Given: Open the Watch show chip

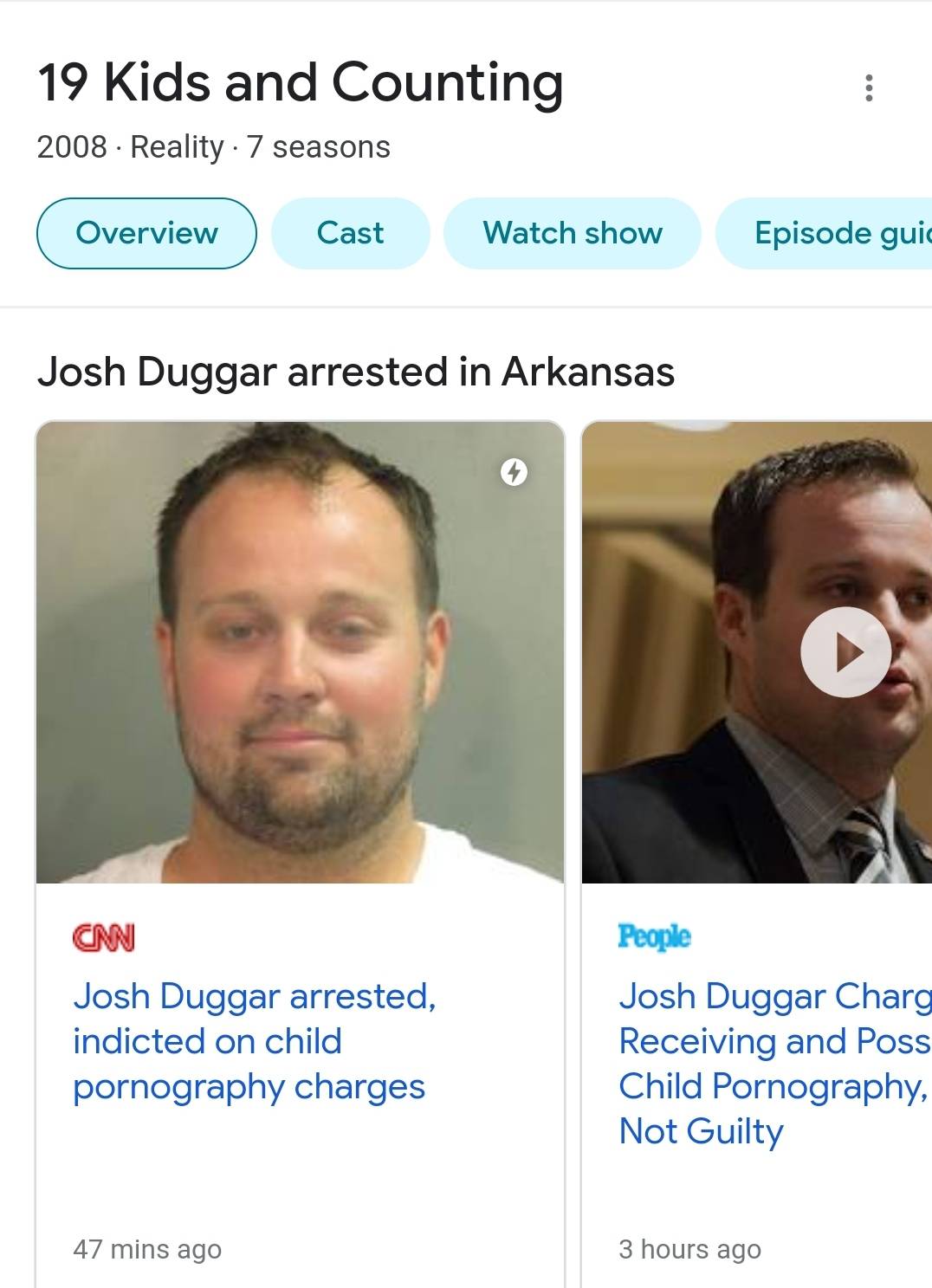Looking at the screenshot, I should tap(572, 233).
